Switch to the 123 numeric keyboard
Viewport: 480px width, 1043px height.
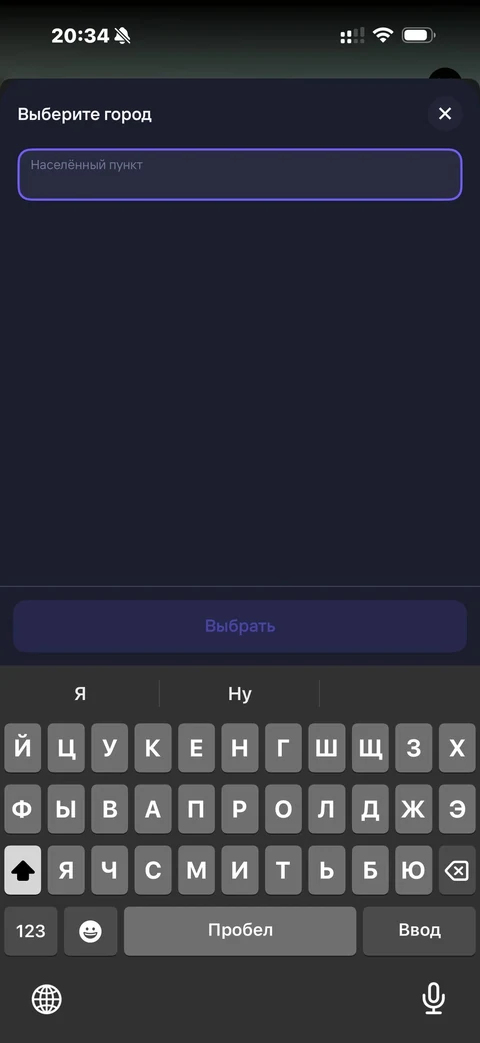point(31,931)
